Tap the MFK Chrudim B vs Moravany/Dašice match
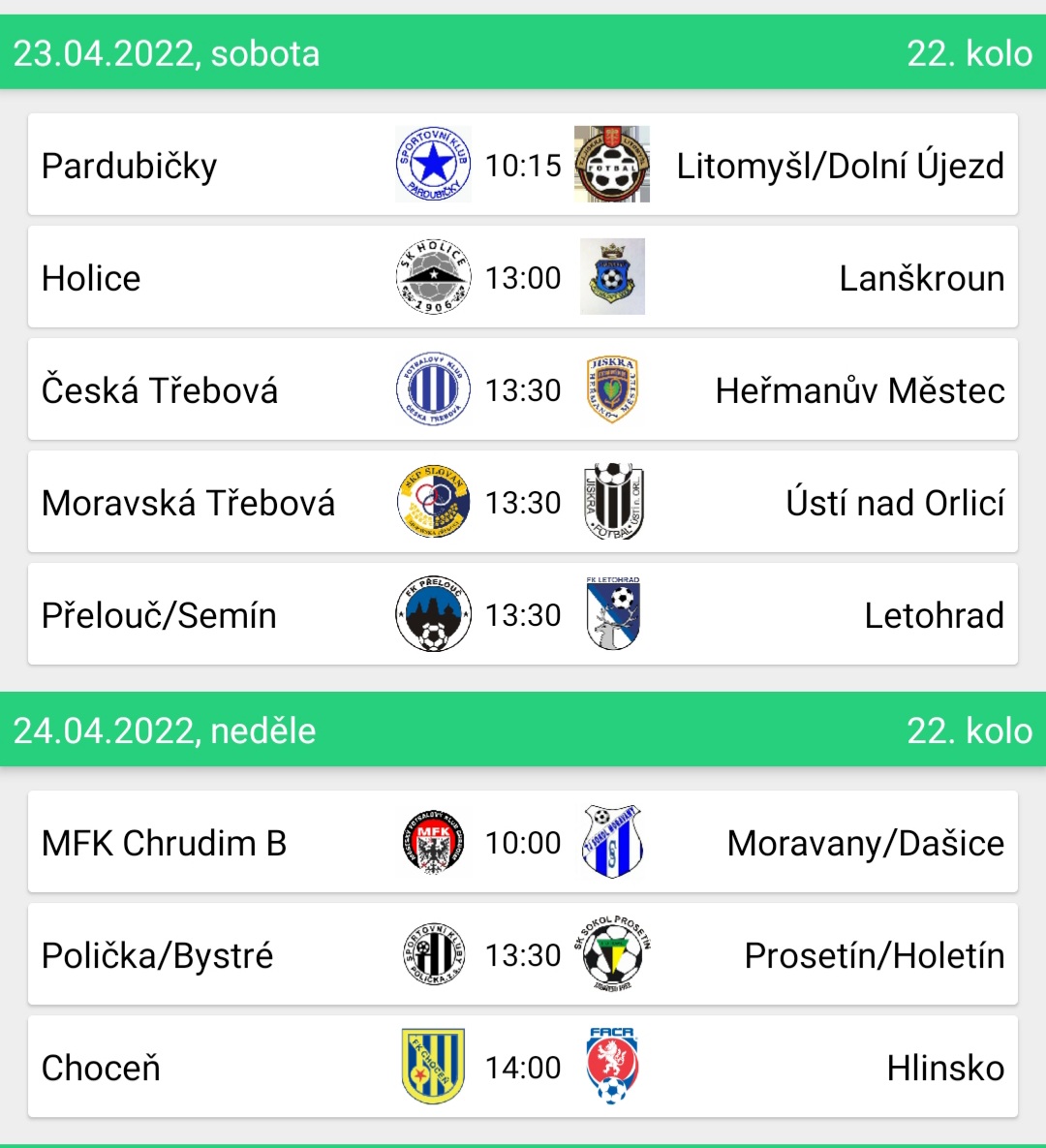Screen dimensions: 1046x1148 523,842
